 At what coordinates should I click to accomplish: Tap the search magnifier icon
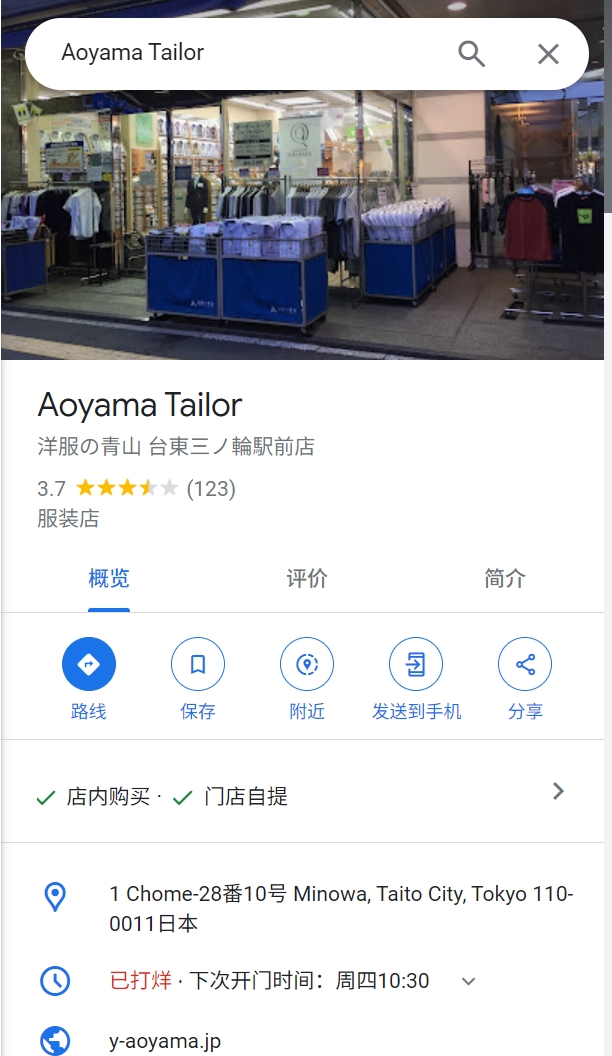pos(471,54)
